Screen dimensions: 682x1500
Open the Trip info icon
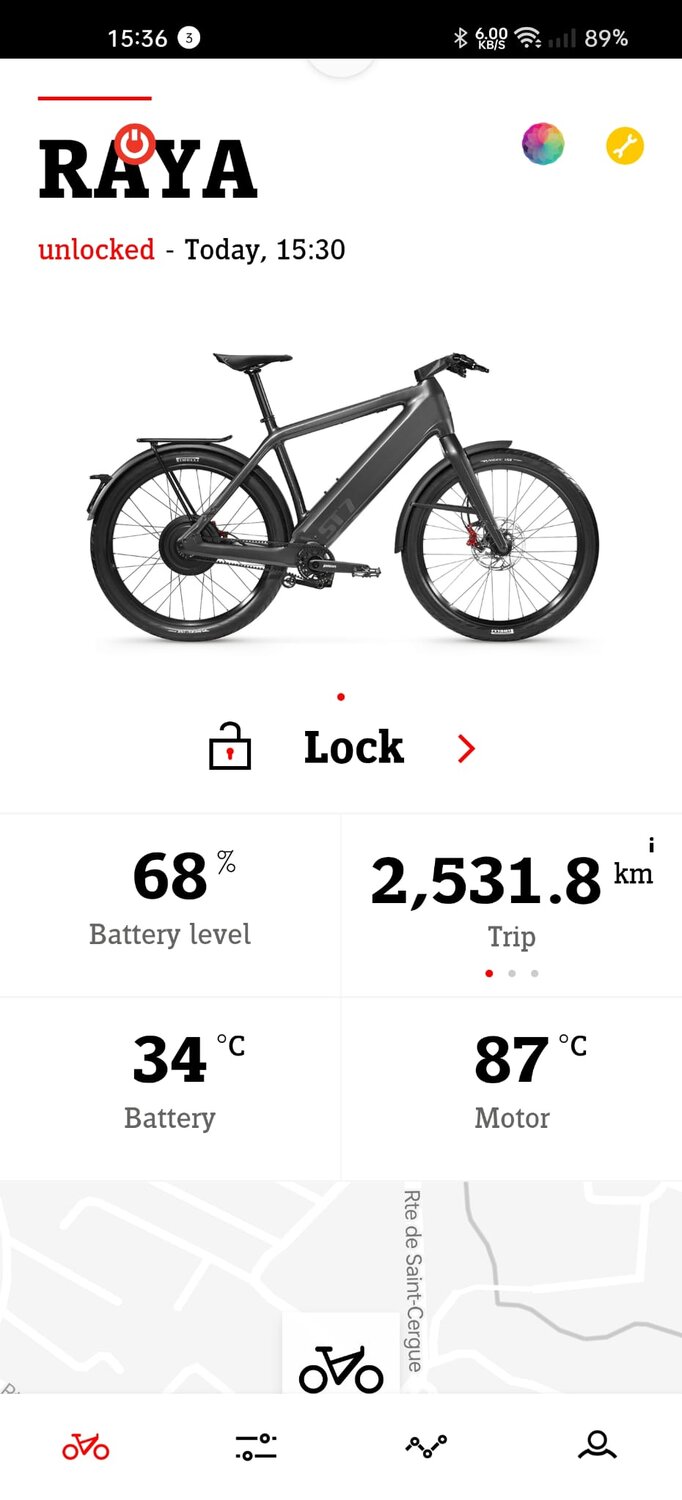click(x=651, y=845)
